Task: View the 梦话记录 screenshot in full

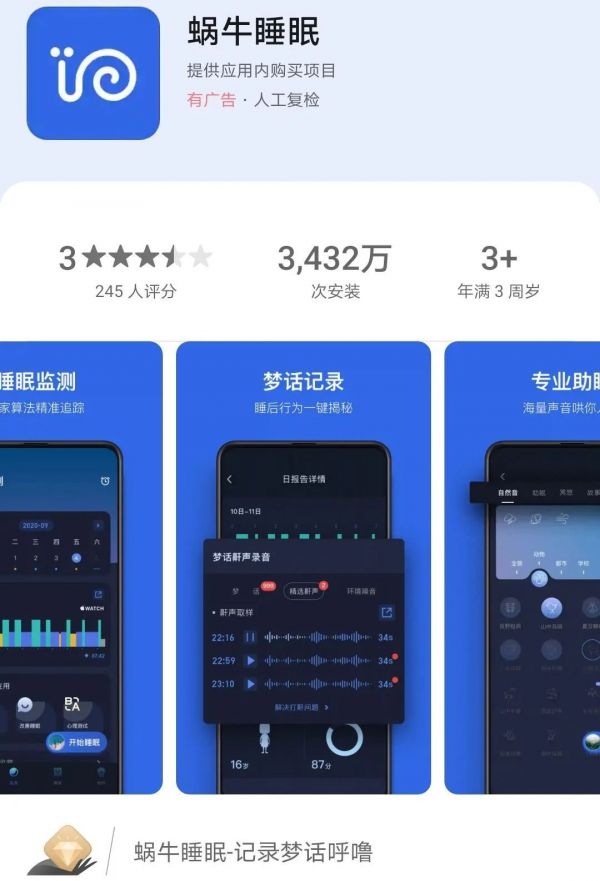Action: 303,567
